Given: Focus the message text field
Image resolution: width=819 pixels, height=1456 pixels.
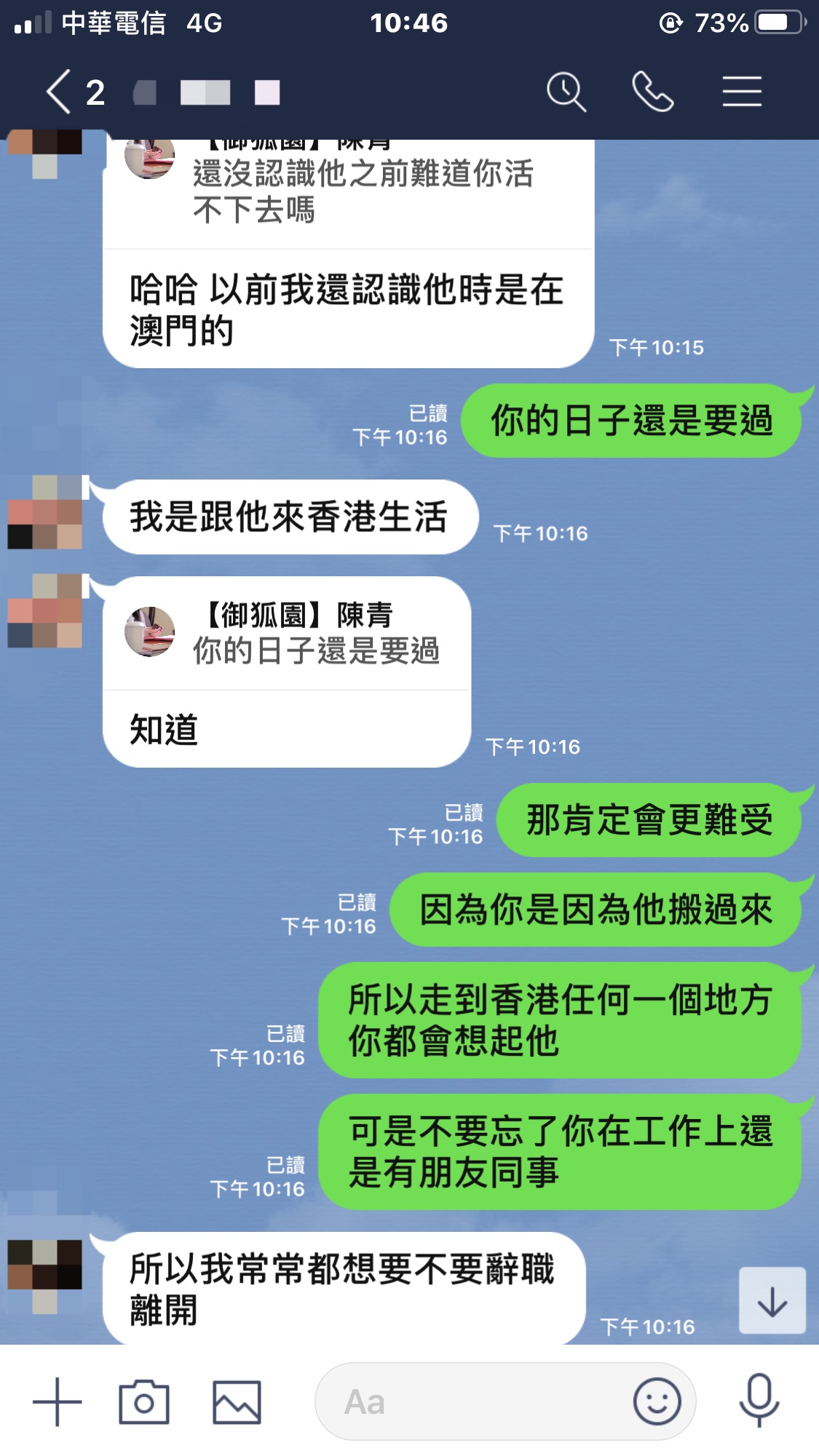Looking at the screenshot, I should [473, 1401].
